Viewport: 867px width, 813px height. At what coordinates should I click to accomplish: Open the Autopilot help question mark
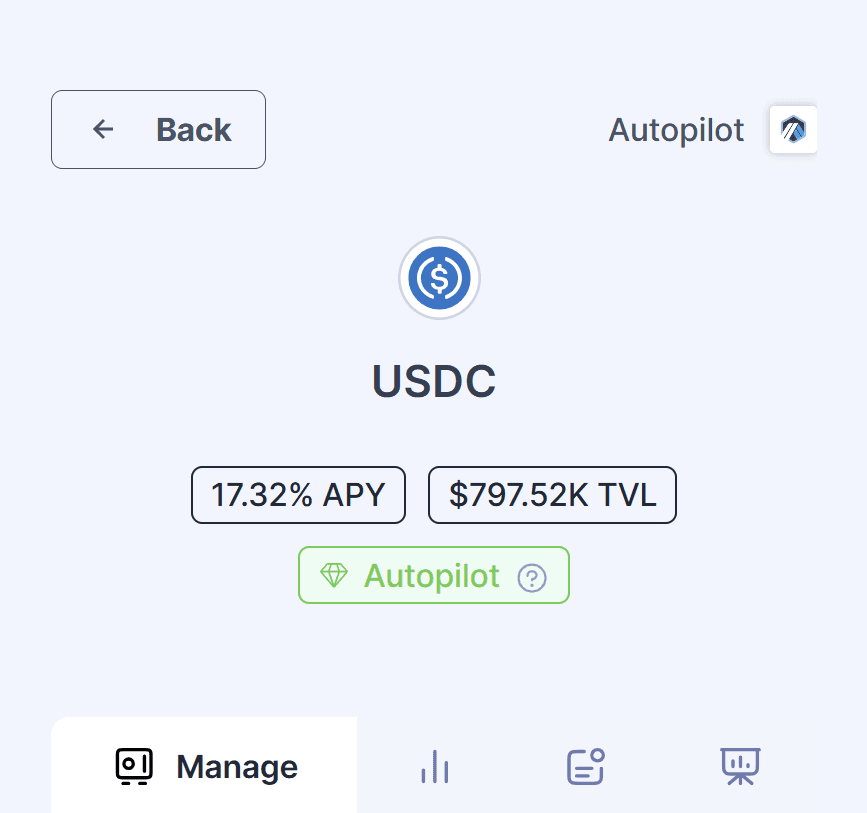[532, 577]
